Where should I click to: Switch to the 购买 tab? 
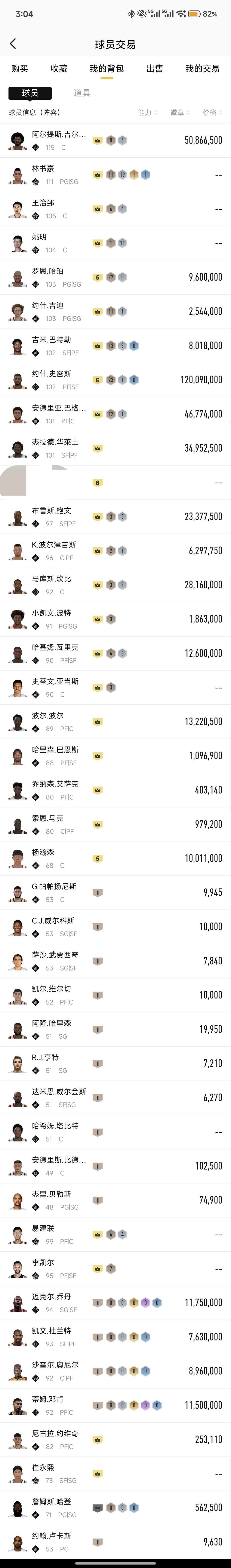click(19, 69)
